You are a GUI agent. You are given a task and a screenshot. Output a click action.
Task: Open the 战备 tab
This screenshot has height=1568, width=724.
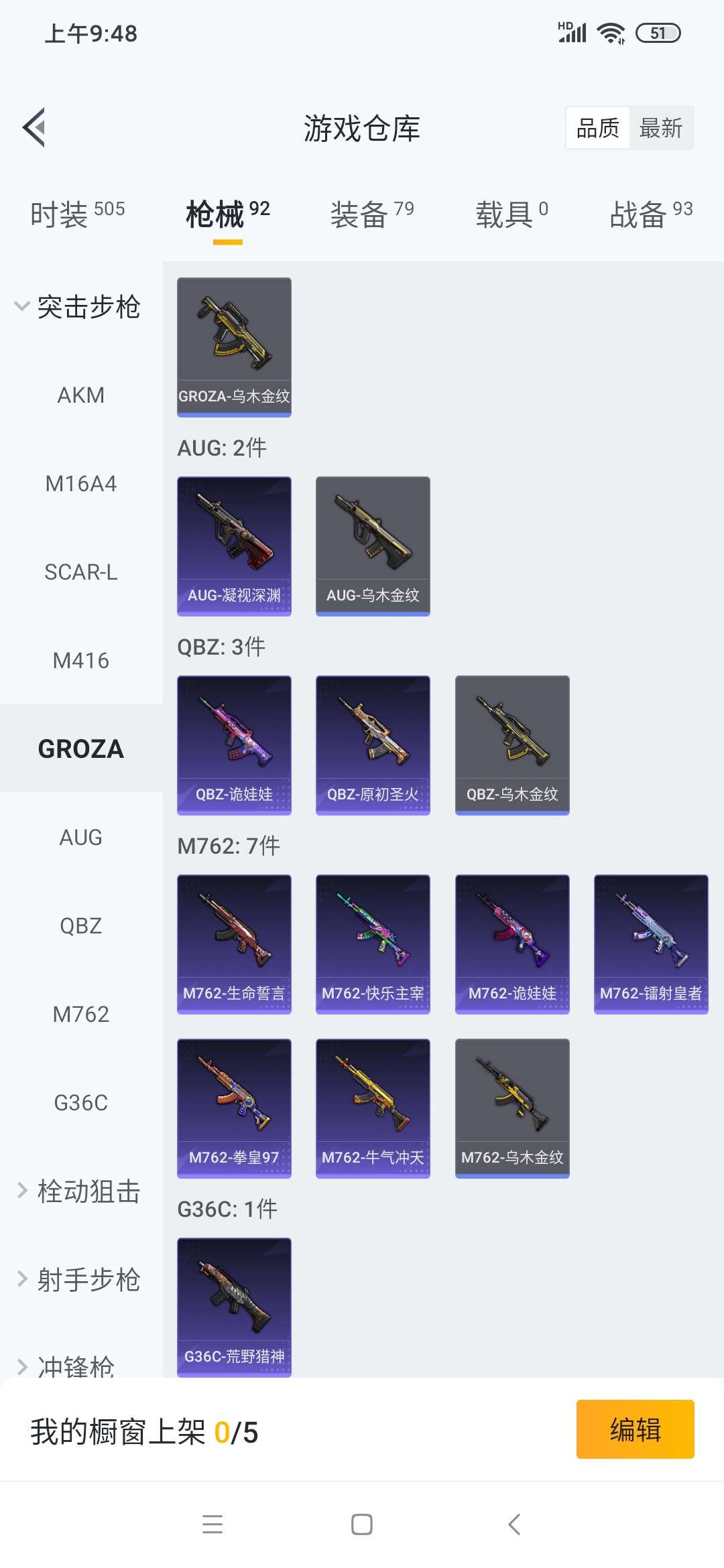point(651,214)
